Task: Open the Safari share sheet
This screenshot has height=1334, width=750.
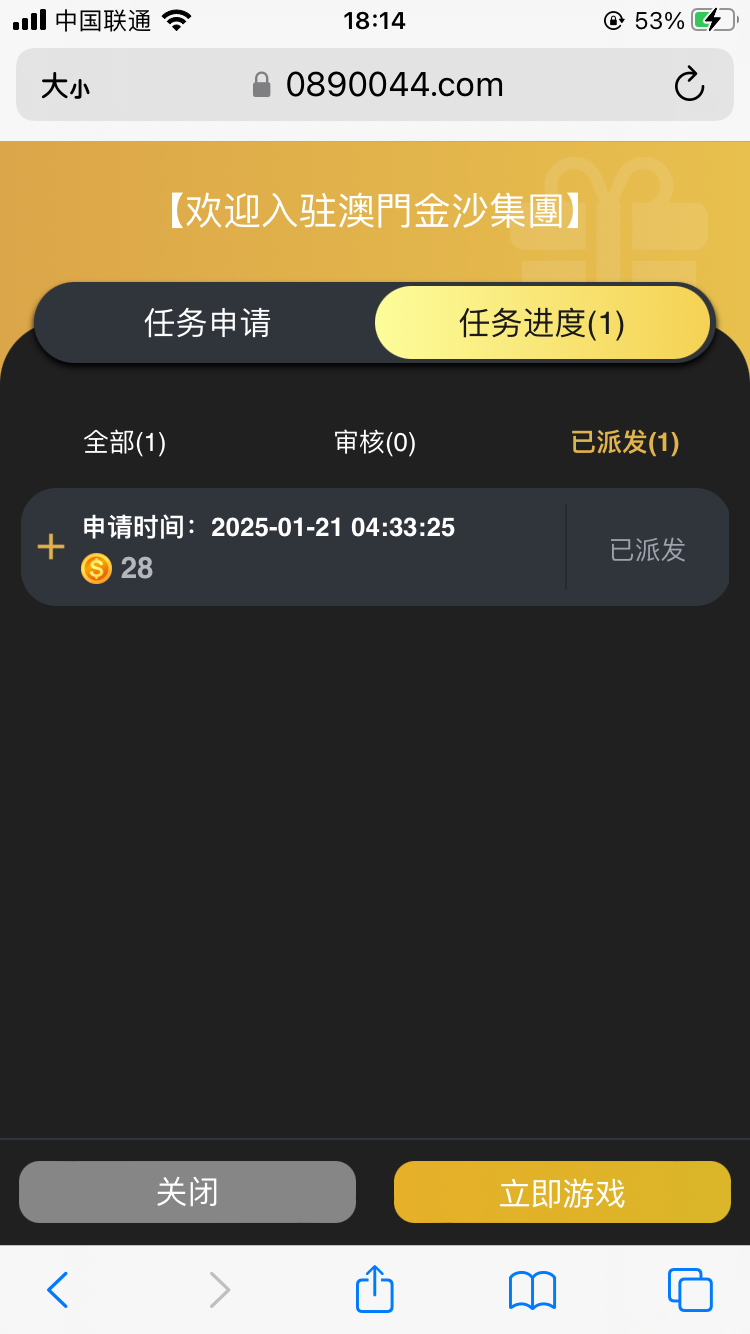Action: click(375, 1289)
